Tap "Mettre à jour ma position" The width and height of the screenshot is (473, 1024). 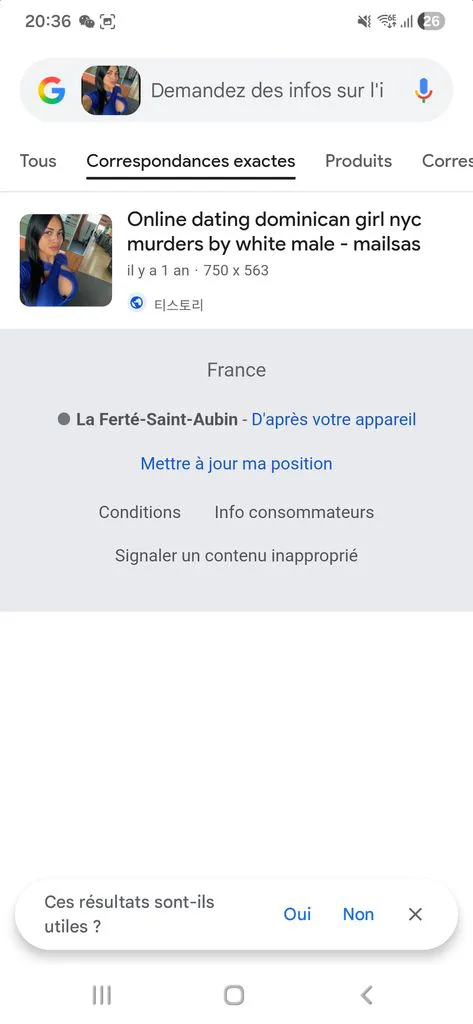pyautogui.click(x=236, y=464)
